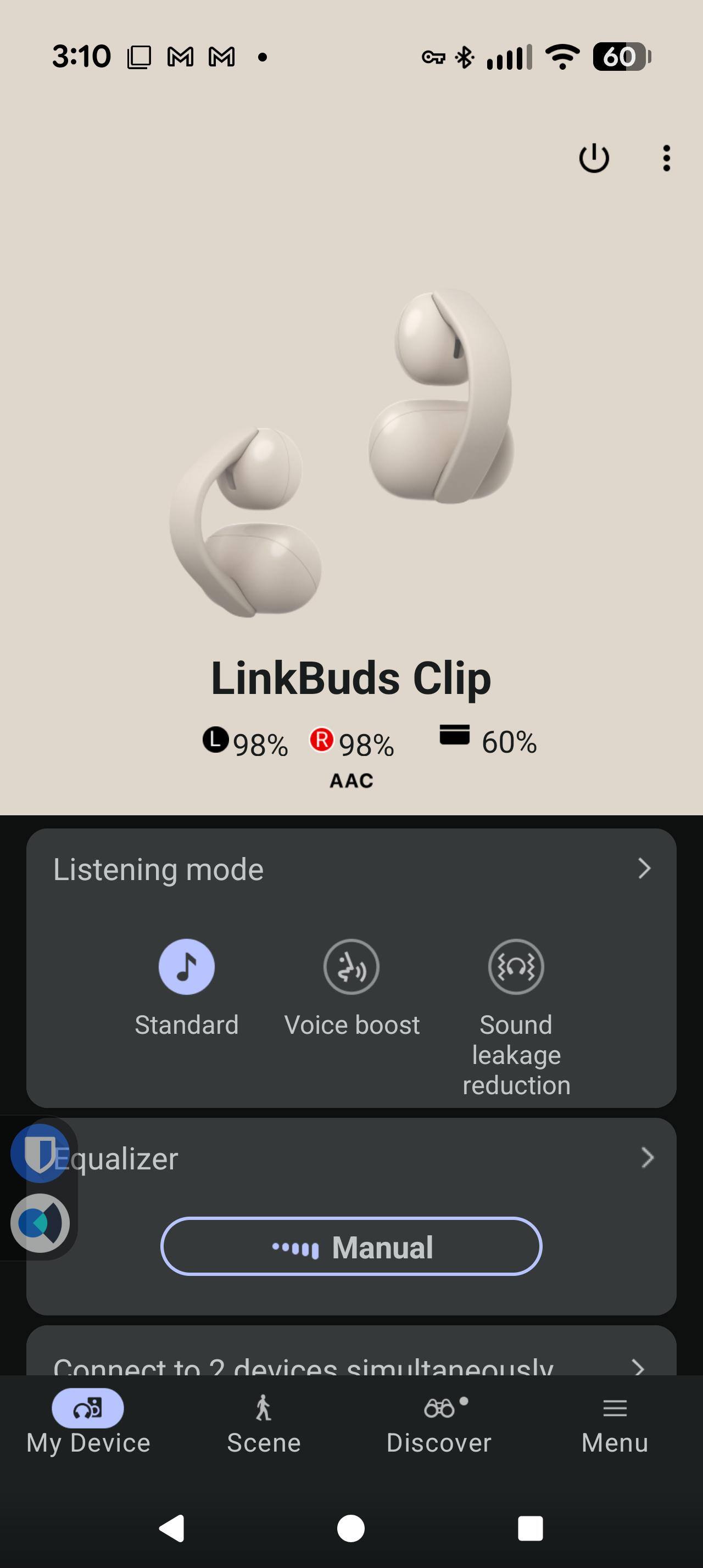Open the three-dot overflow menu

click(x=667, y=158)
